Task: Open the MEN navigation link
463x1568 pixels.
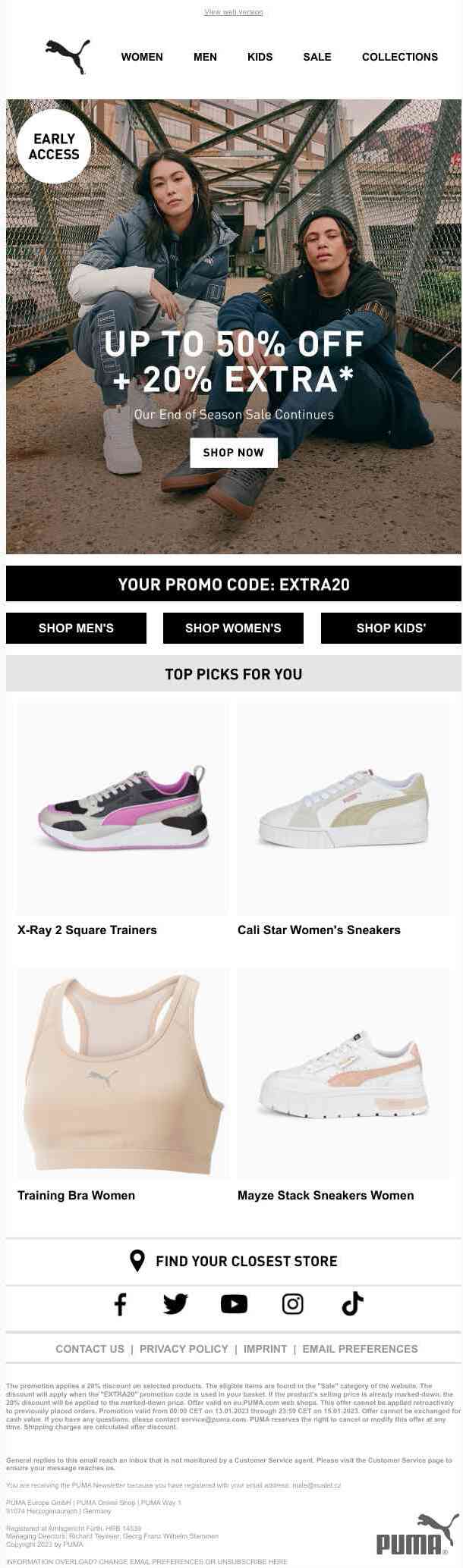Action: click(x=205, y=57)
